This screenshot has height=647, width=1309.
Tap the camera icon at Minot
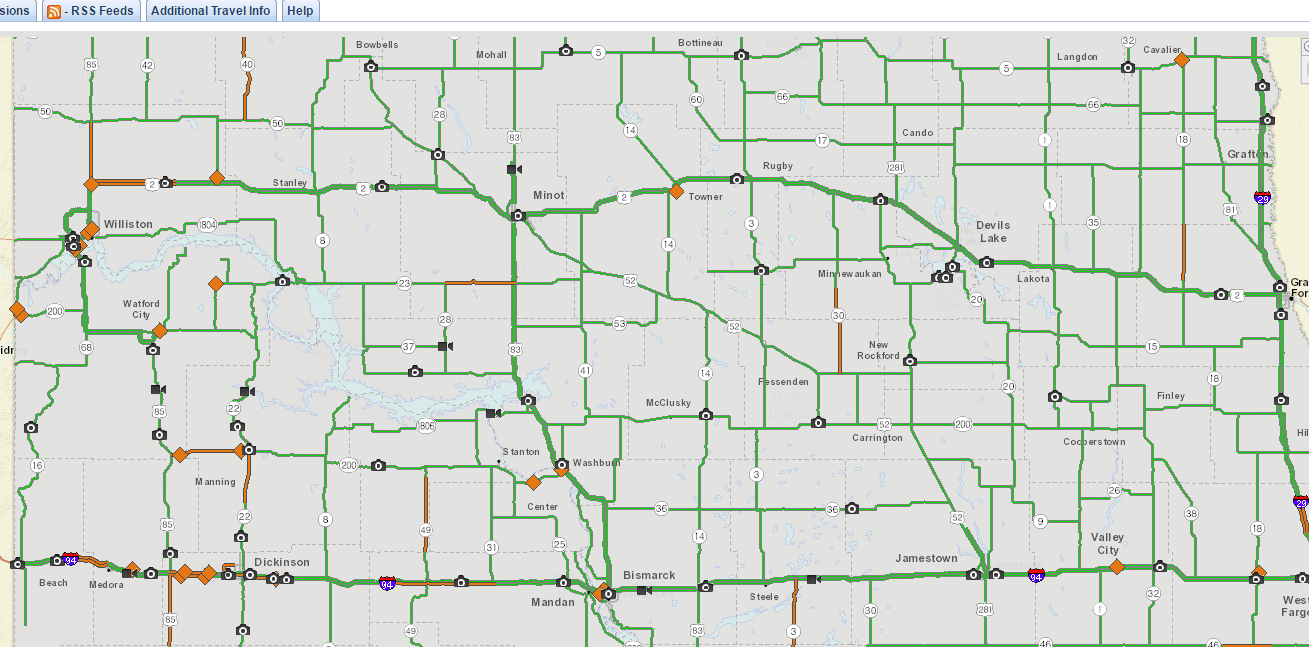pos(518,215)
